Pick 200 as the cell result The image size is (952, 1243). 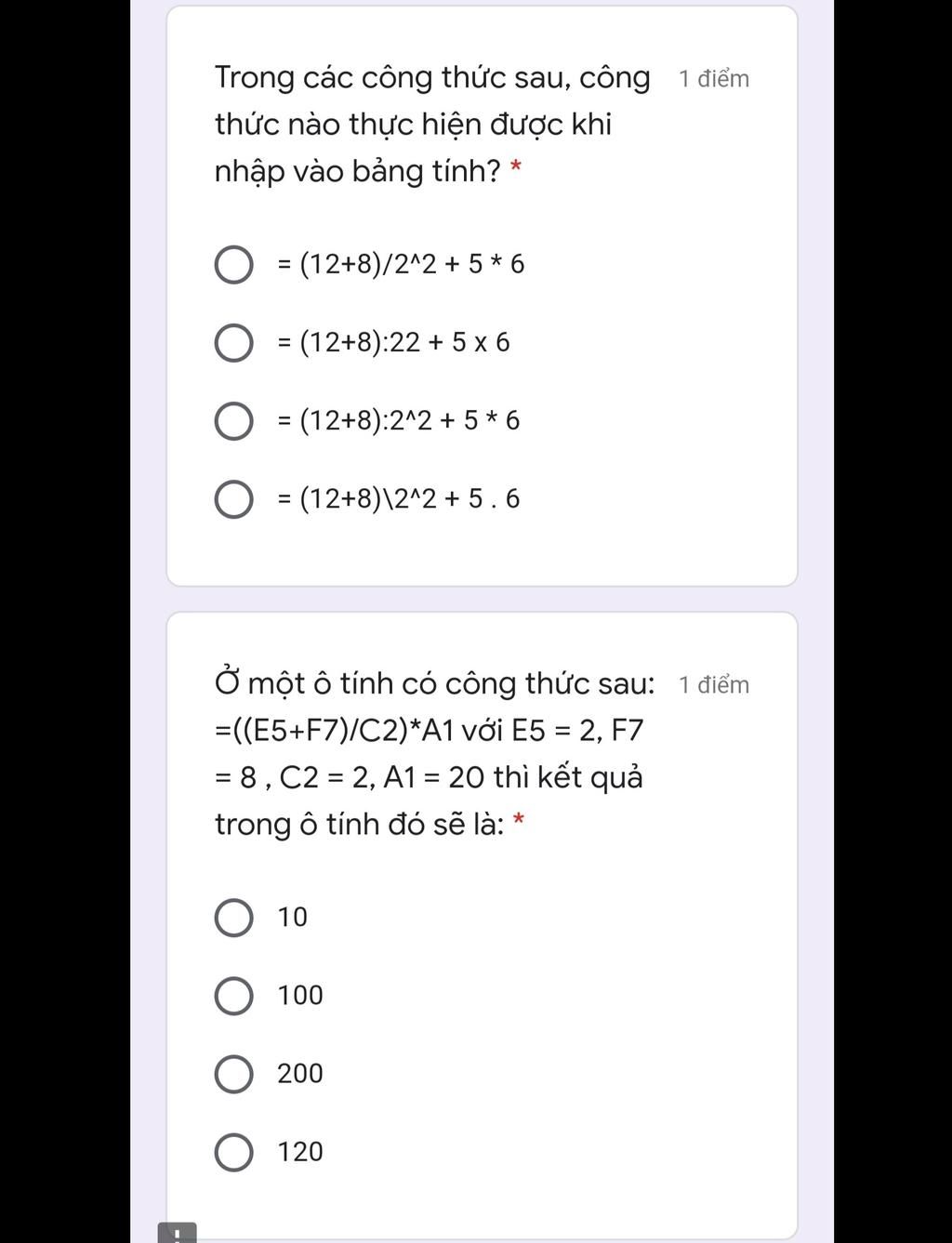tap(233, 1074)
